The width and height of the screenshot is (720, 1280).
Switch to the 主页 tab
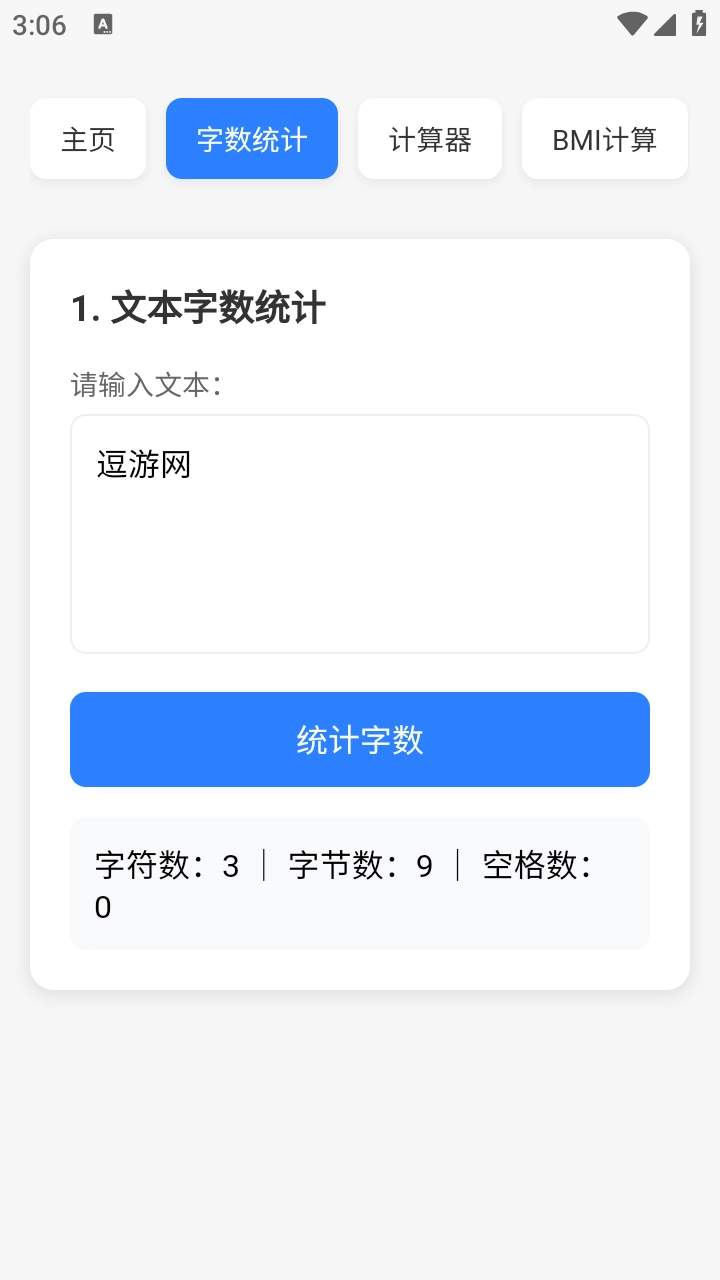pyautogui.click(x=88, y=138)
